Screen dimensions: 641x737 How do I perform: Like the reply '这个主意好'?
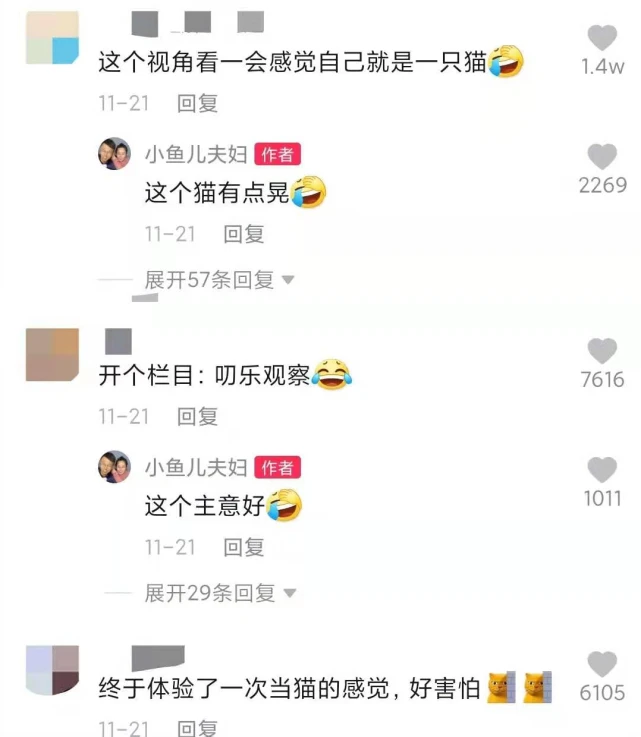[602, 470]
